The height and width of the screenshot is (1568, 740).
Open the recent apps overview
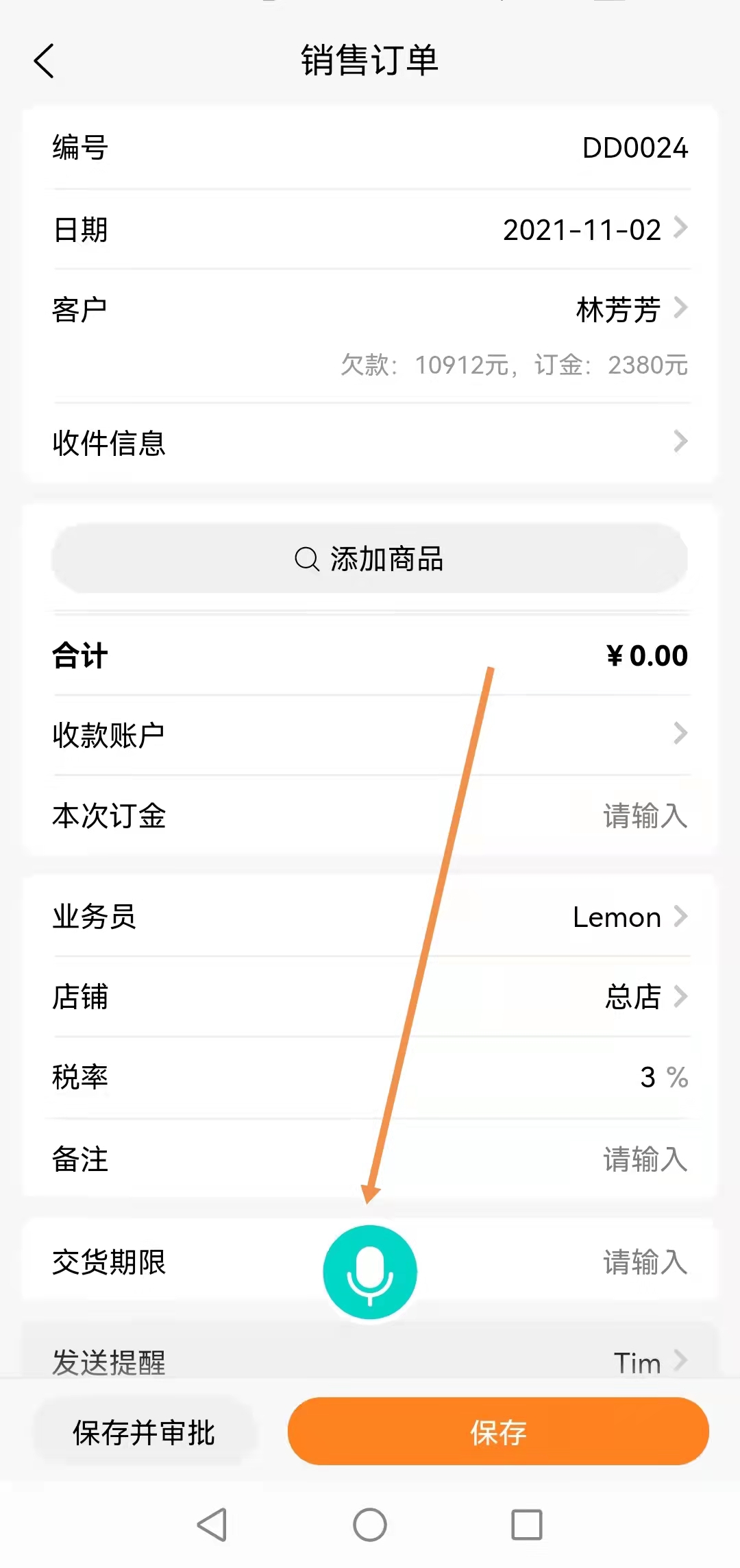527,1525
